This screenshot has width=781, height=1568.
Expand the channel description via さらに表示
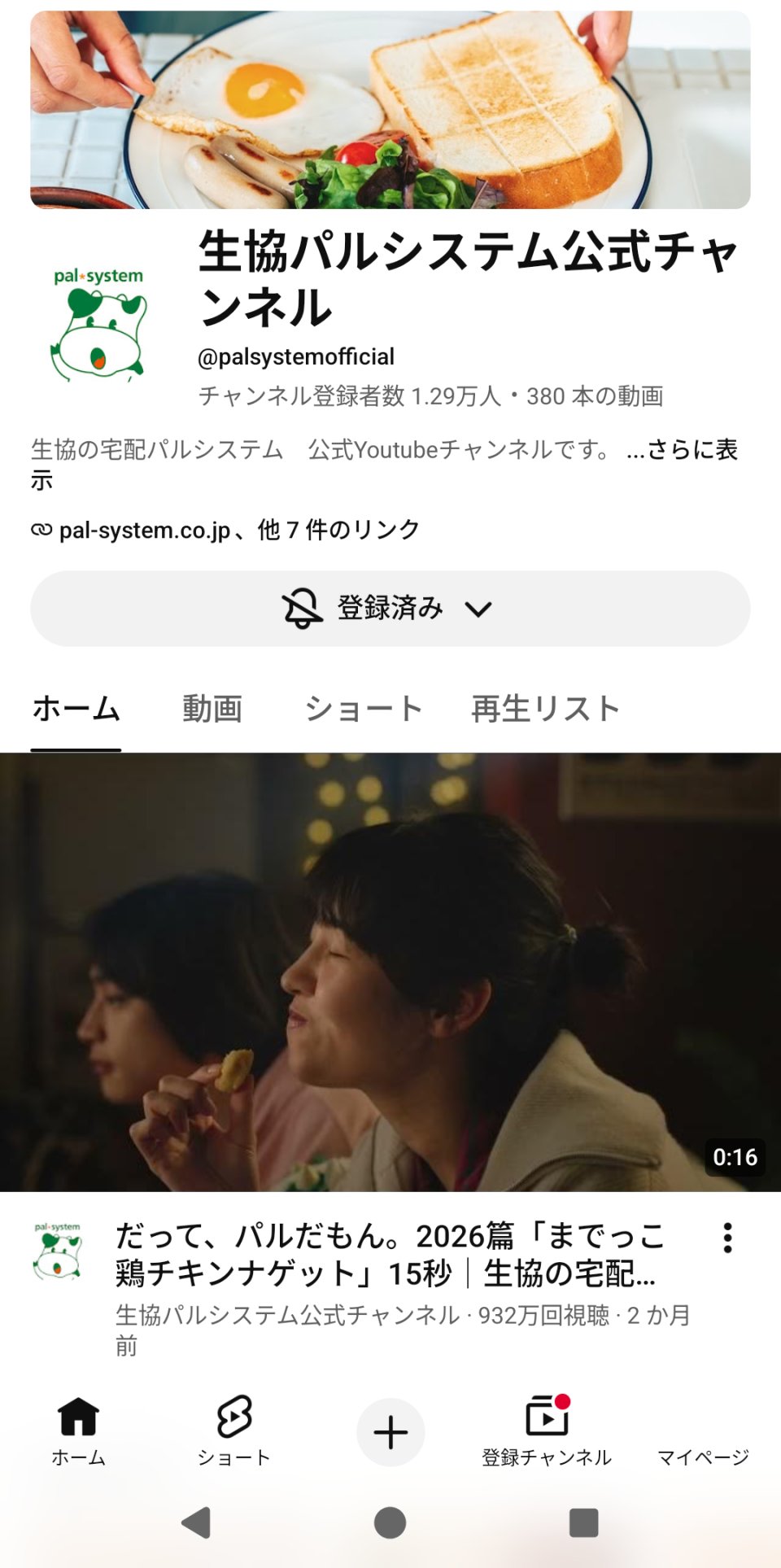[682, 450]
